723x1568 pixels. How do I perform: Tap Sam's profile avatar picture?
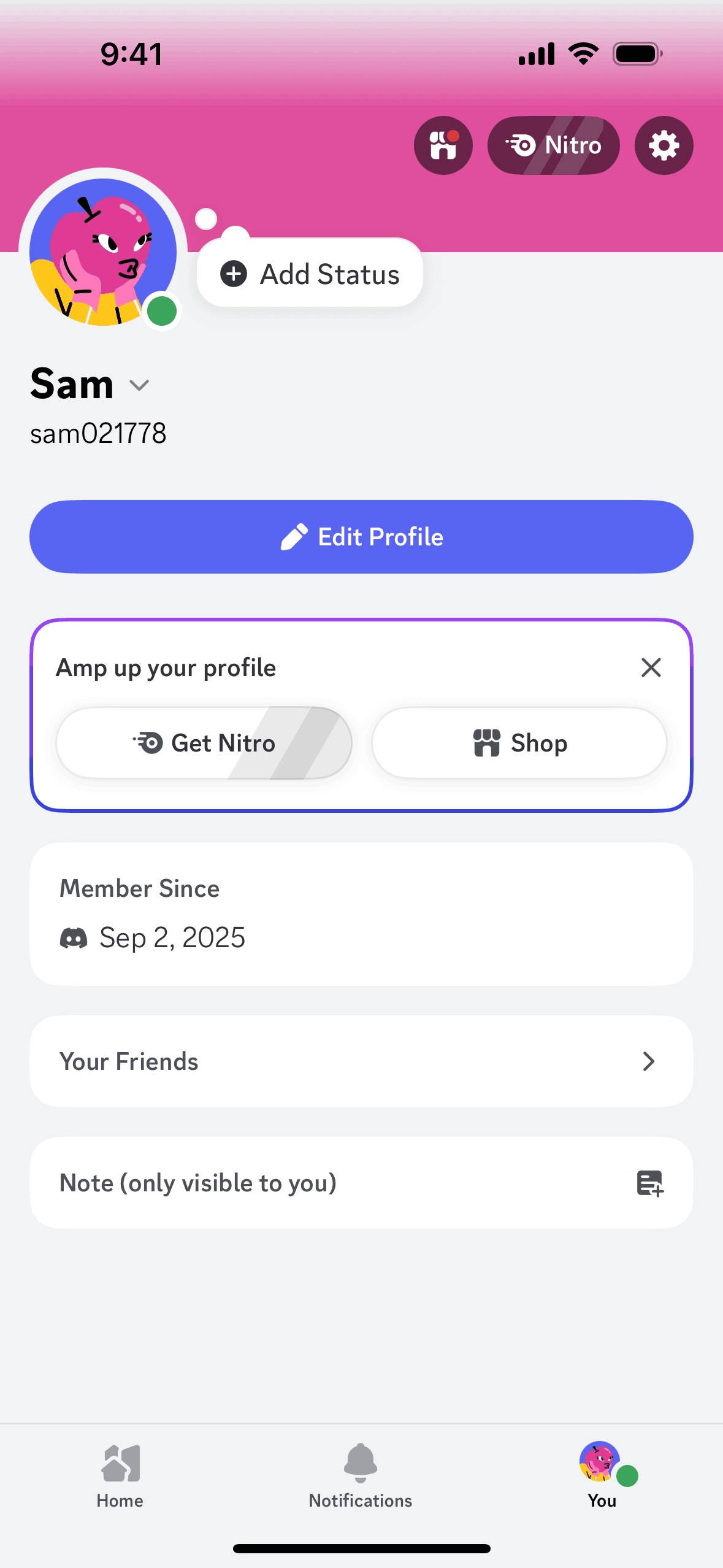(x=103, y=250)
